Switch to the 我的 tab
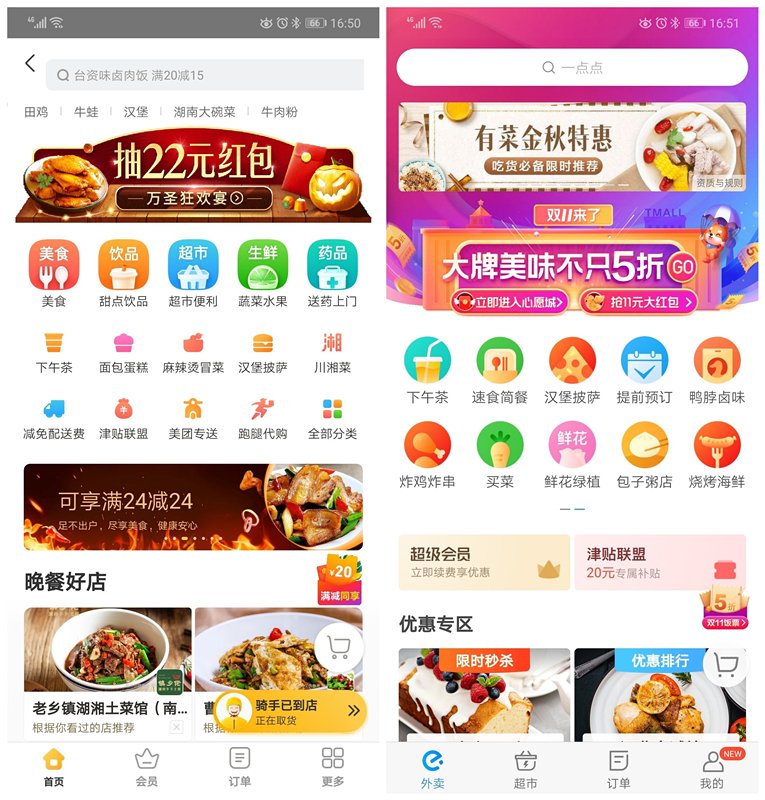 pos(712,769)
